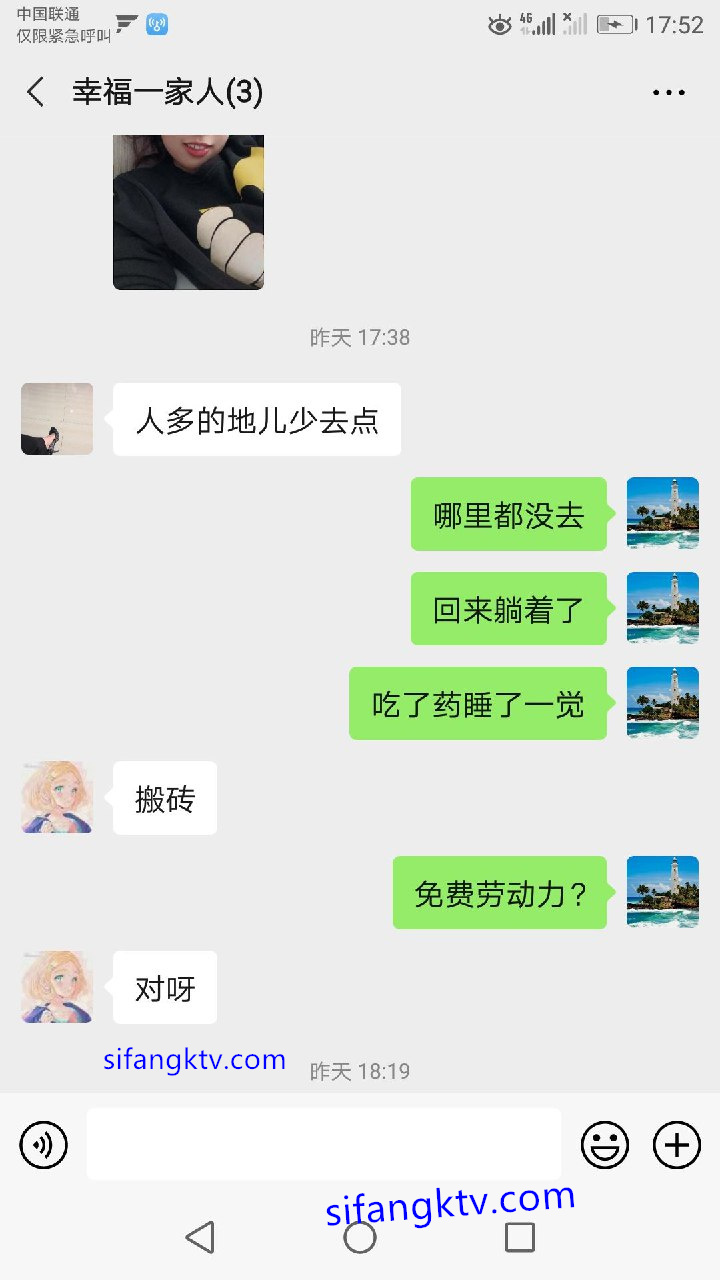Go back from 幸福一家人 chat
This screenshot has width=720, height=1280.
(x=36, y=92)
